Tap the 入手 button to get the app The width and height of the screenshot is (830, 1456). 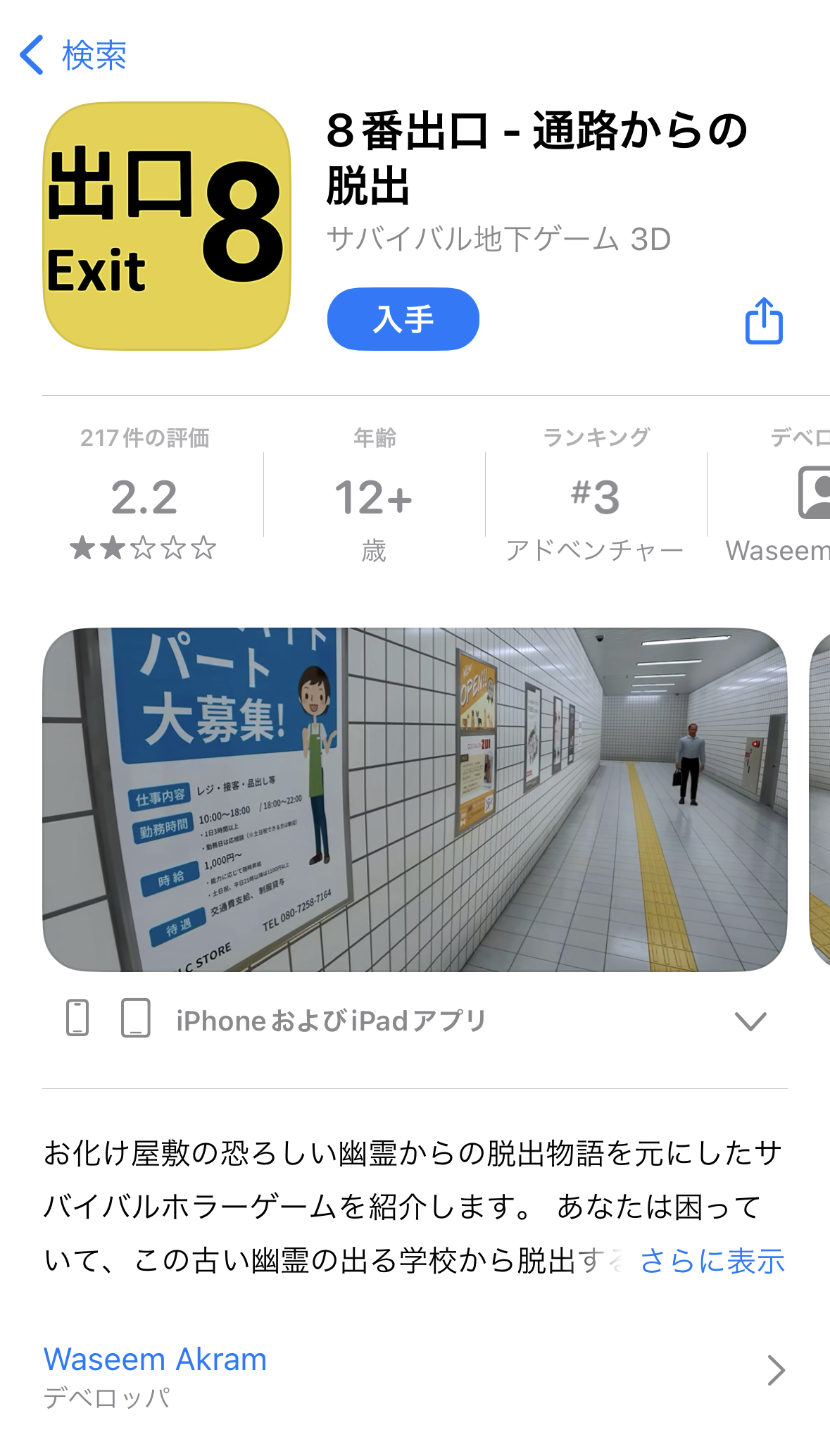(403, 319)
